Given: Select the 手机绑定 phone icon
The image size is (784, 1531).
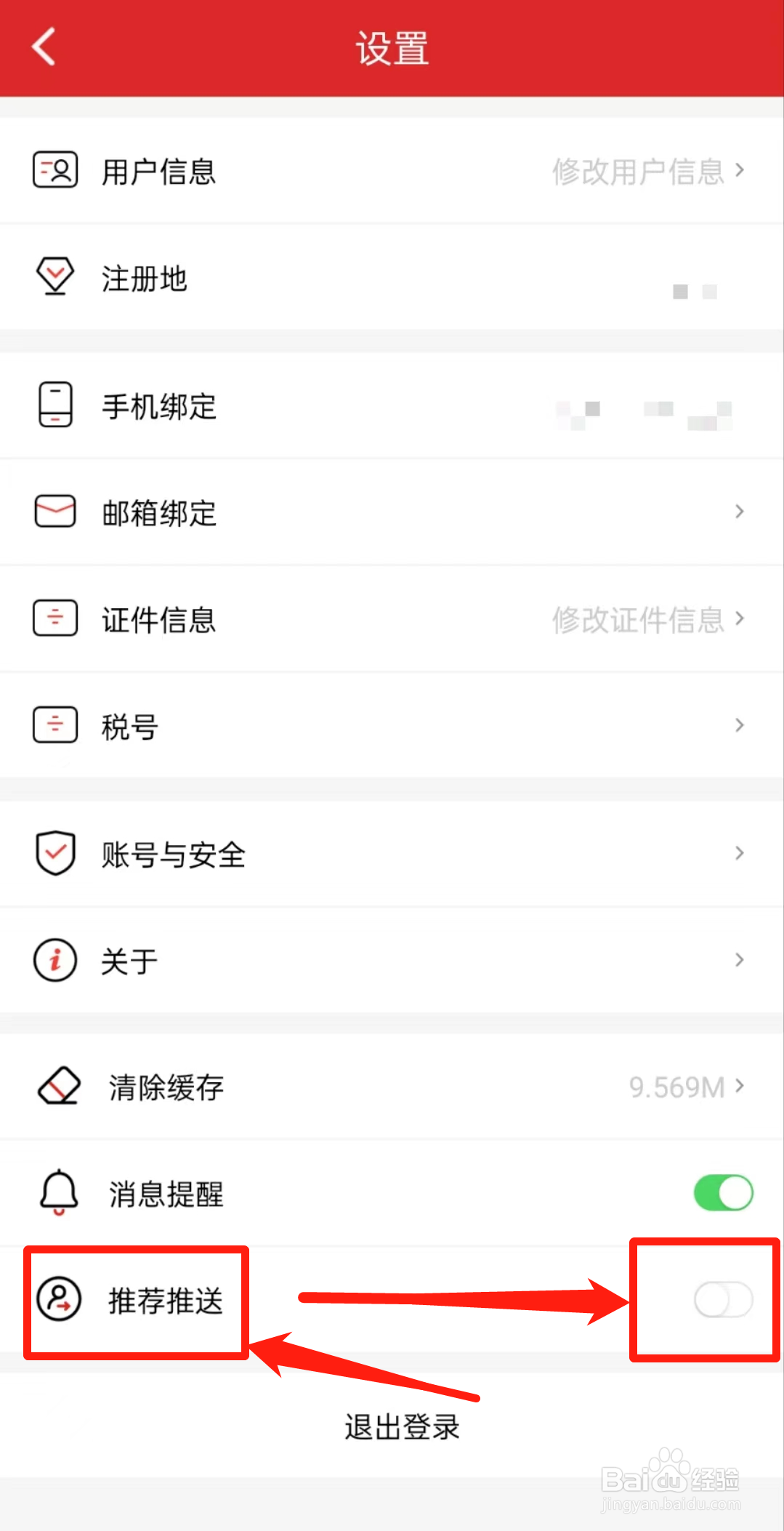Looking at the screenshot, I should click(54, 404).
